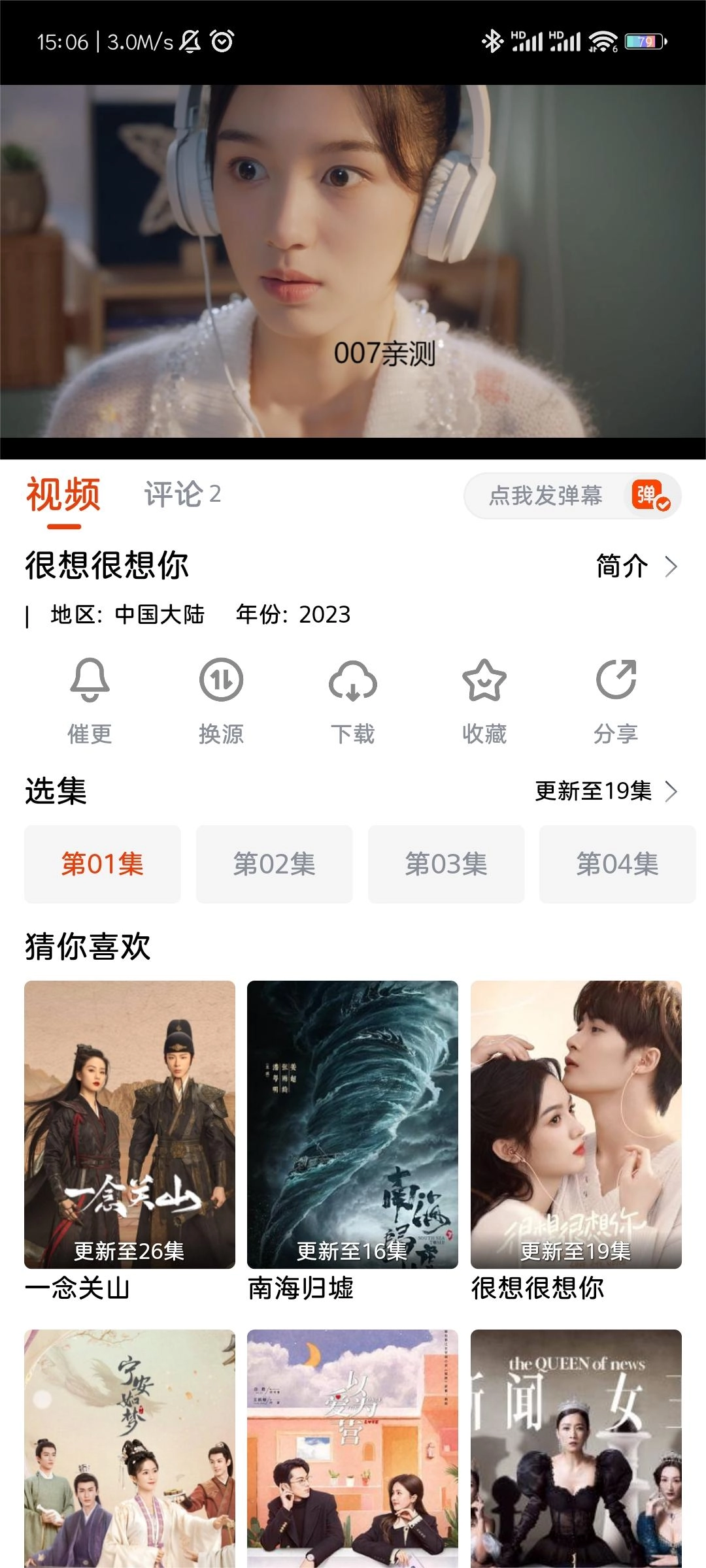Expand the 更新至19集 episode list
The width and height of the screenshot is (706, 1568).
click(x=607, y=791)
